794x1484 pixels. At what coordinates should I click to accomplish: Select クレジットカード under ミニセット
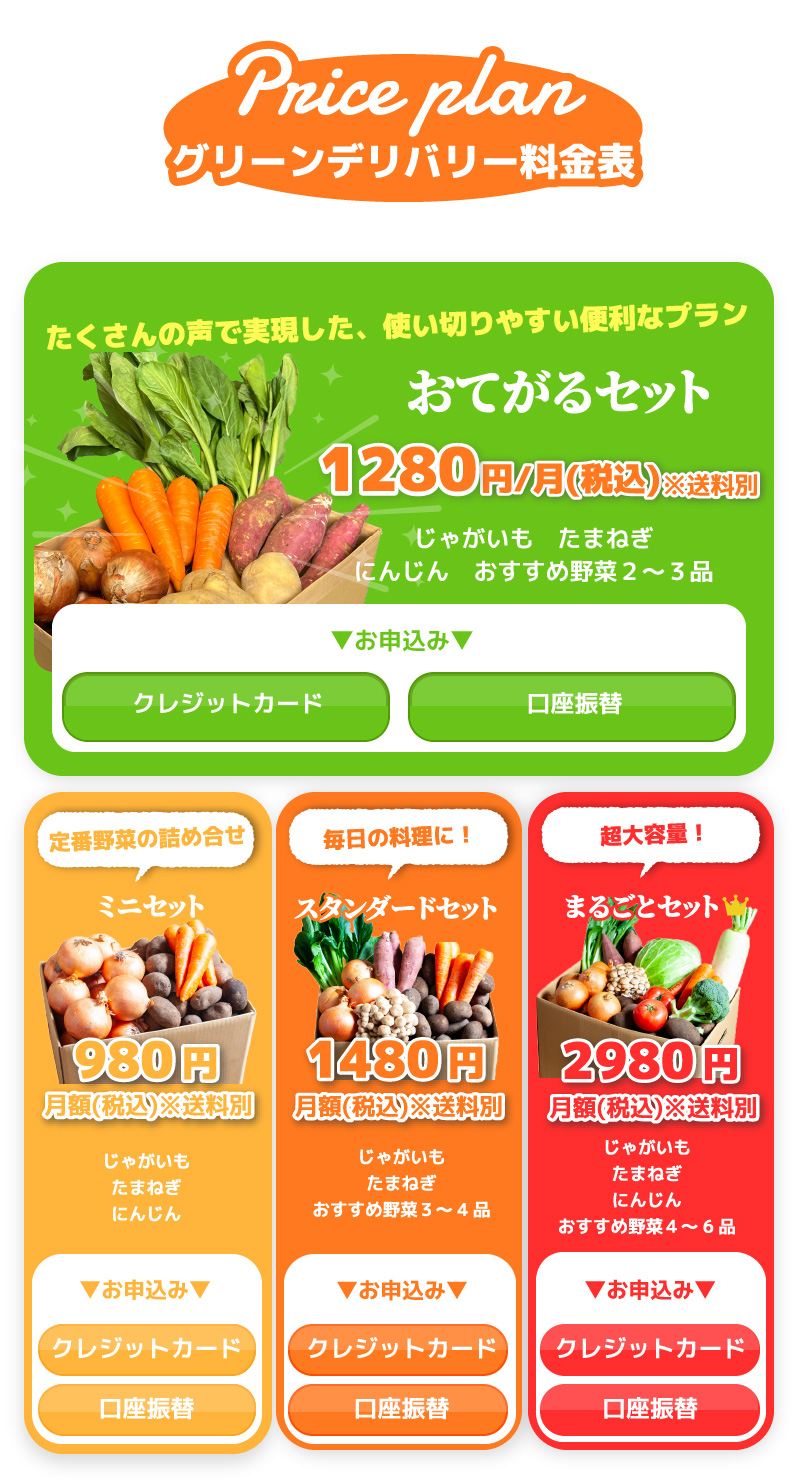pyautogui.click(x=147, y=1348)
